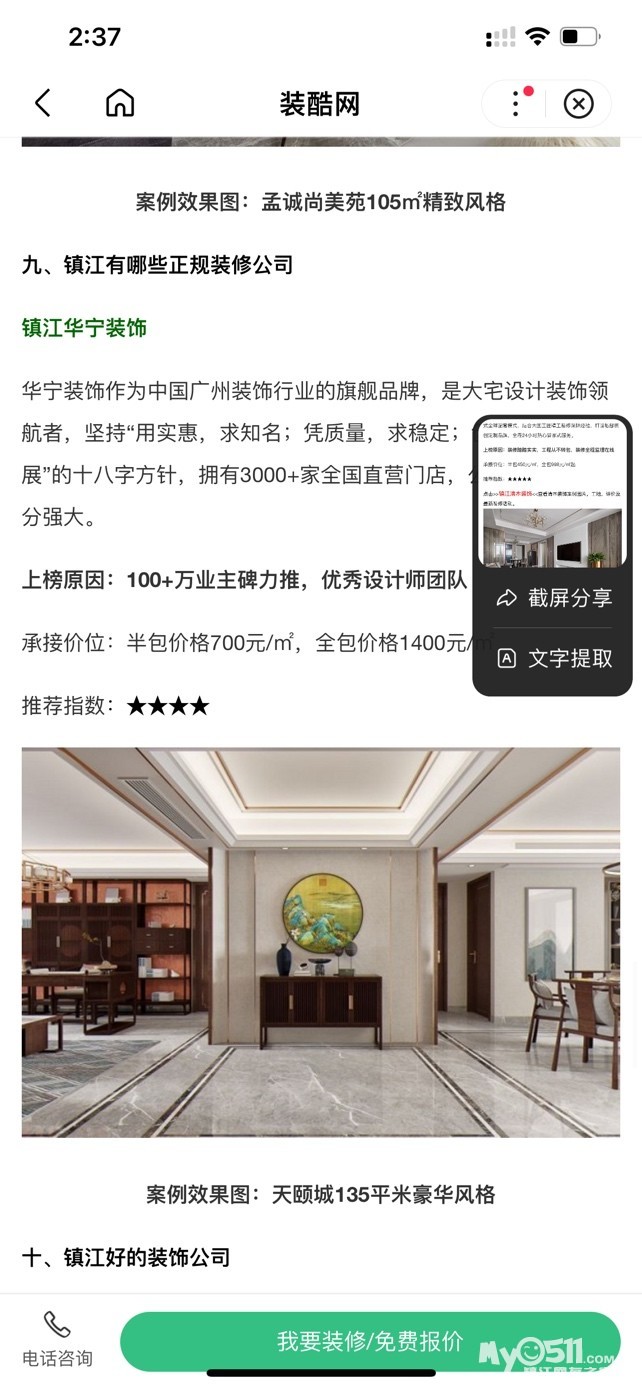Open the 镇江华宁装饰 company link

tap(85, 328)
